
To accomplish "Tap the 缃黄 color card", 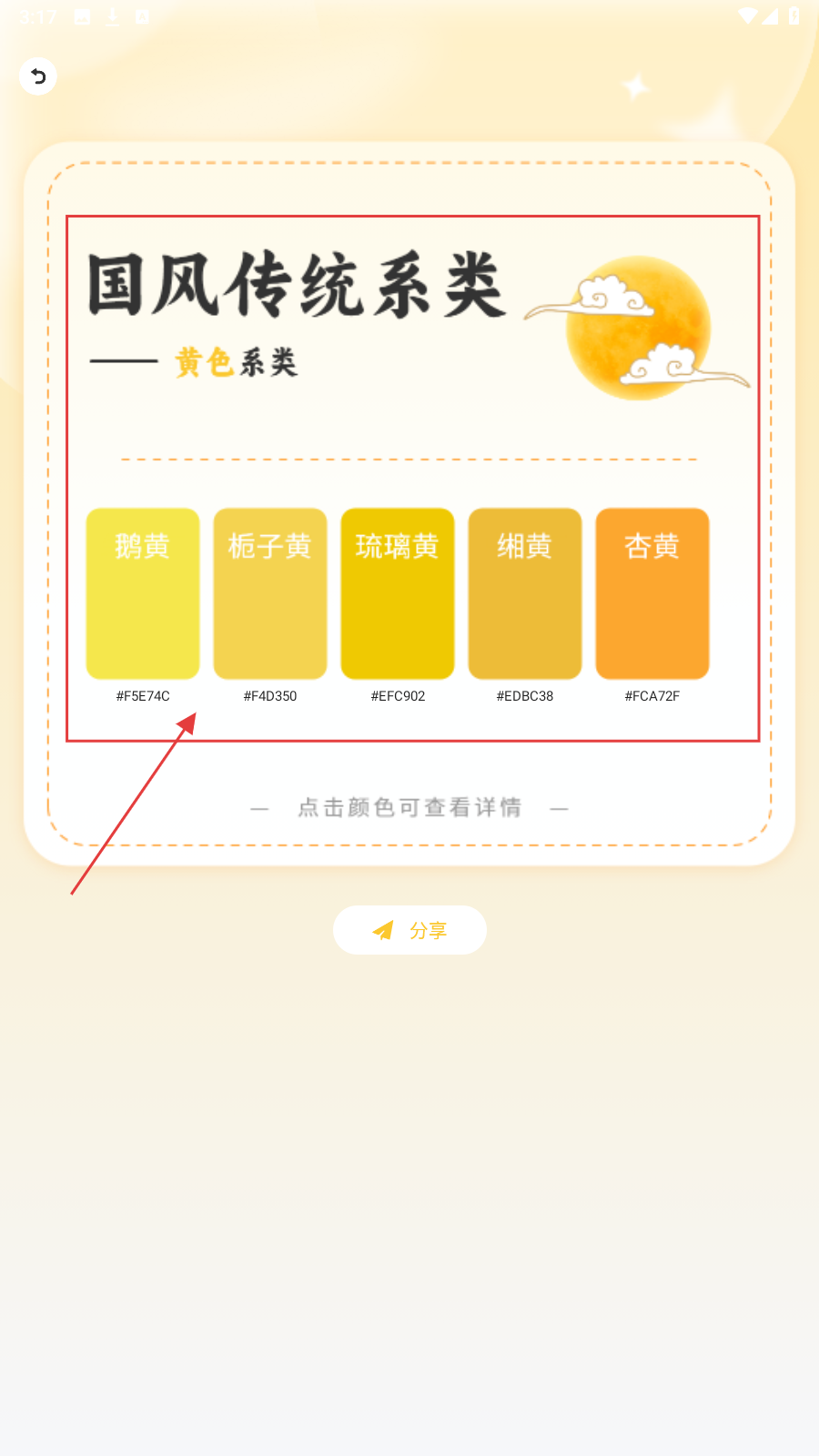I will [x=525, y=593].
